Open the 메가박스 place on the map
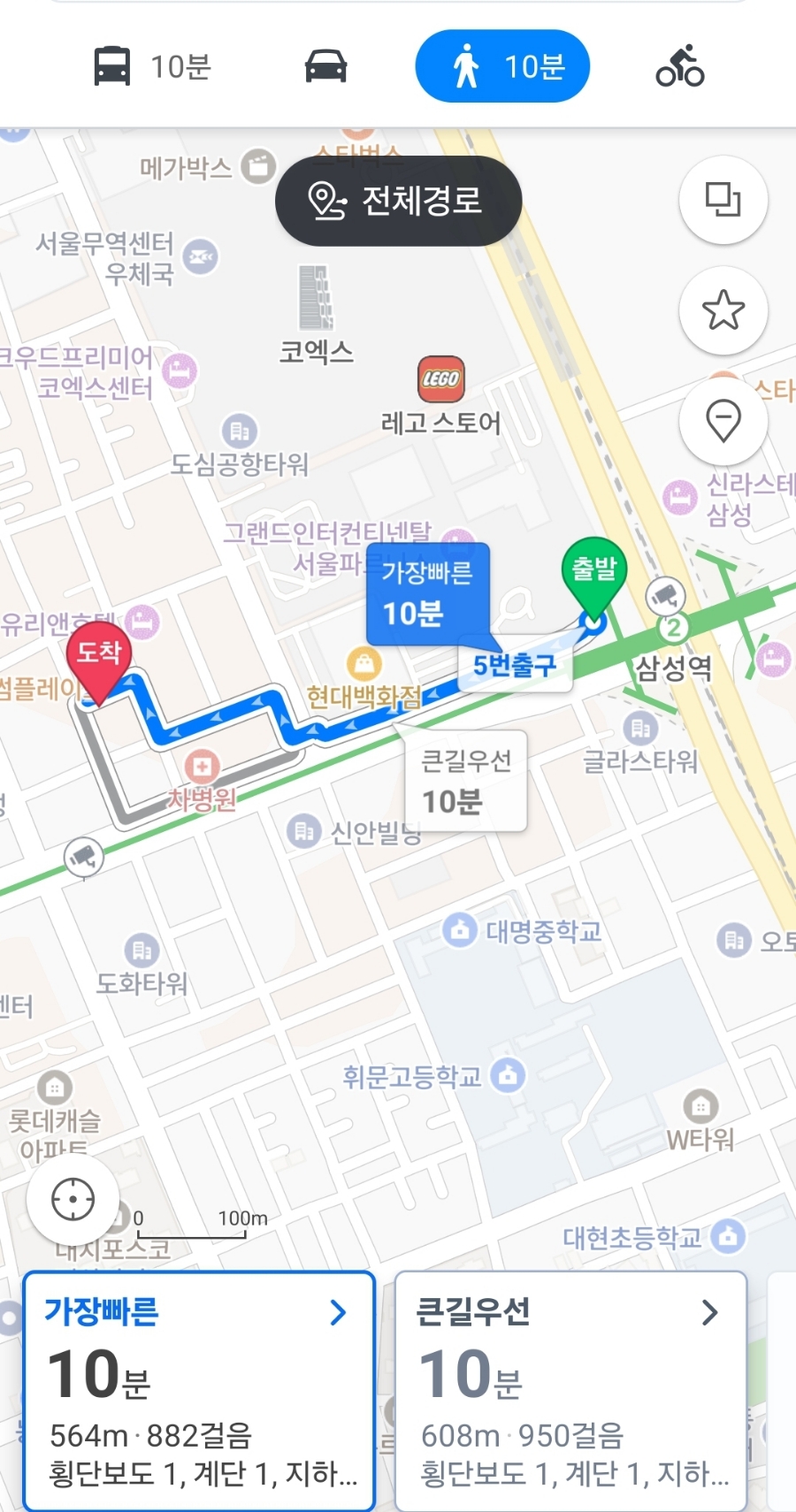The width and height of the screenshot is (796, 1512). [x=258, y=166]
